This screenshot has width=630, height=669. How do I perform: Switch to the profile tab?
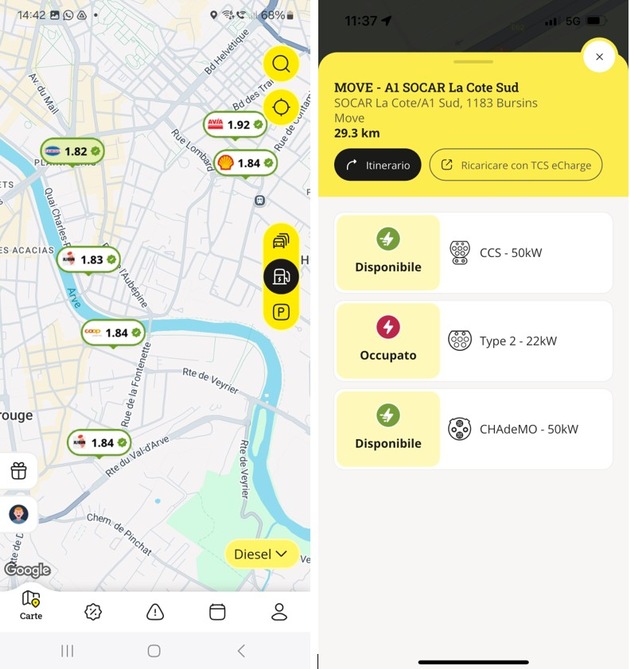point(279,612)
